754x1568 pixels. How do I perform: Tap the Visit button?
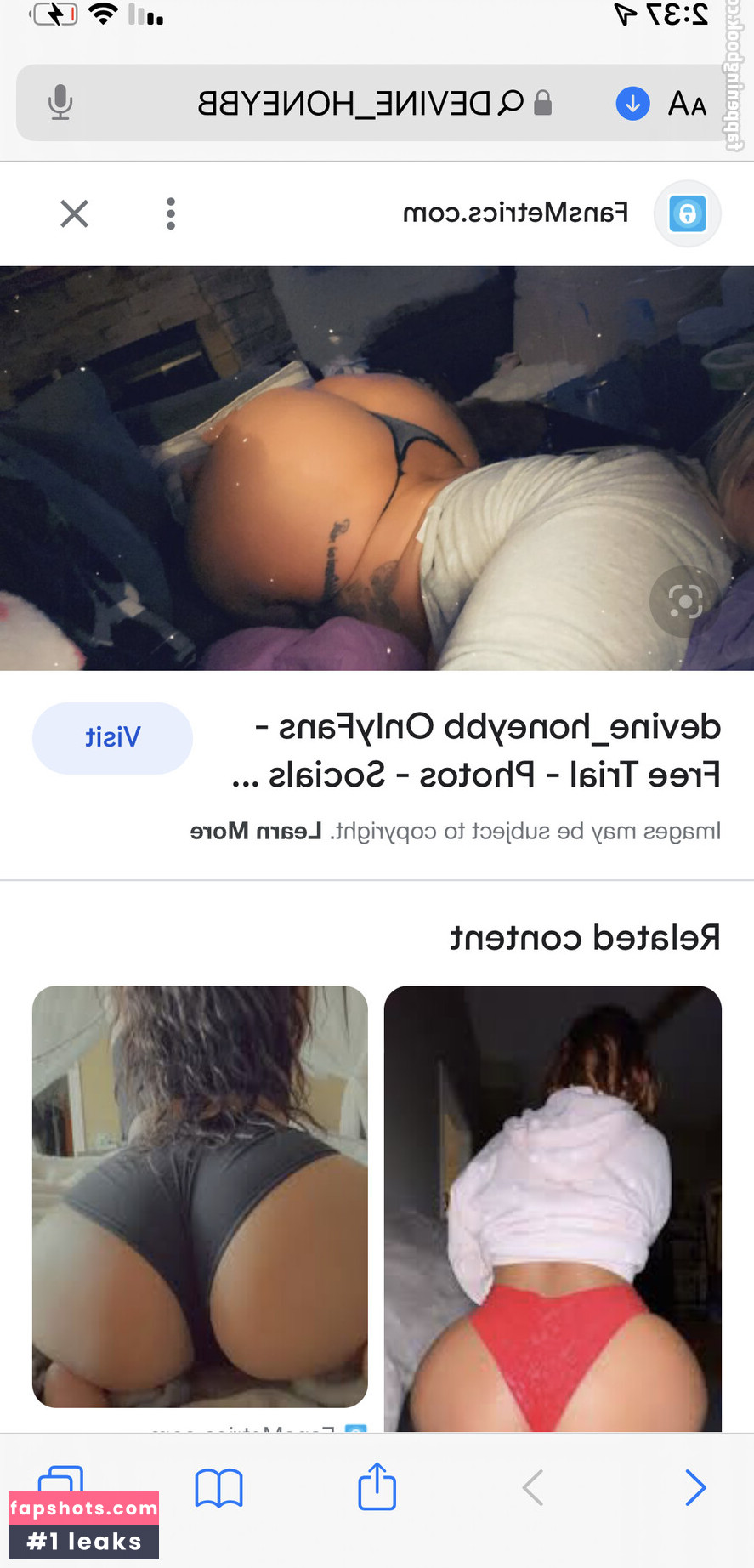coord(112,737)
